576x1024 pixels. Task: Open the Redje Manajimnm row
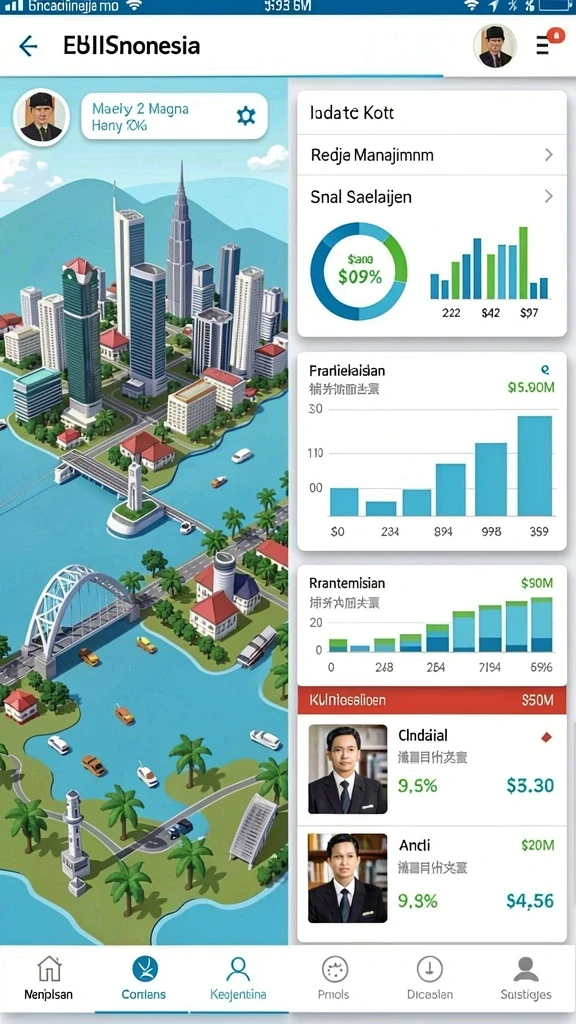432,155
